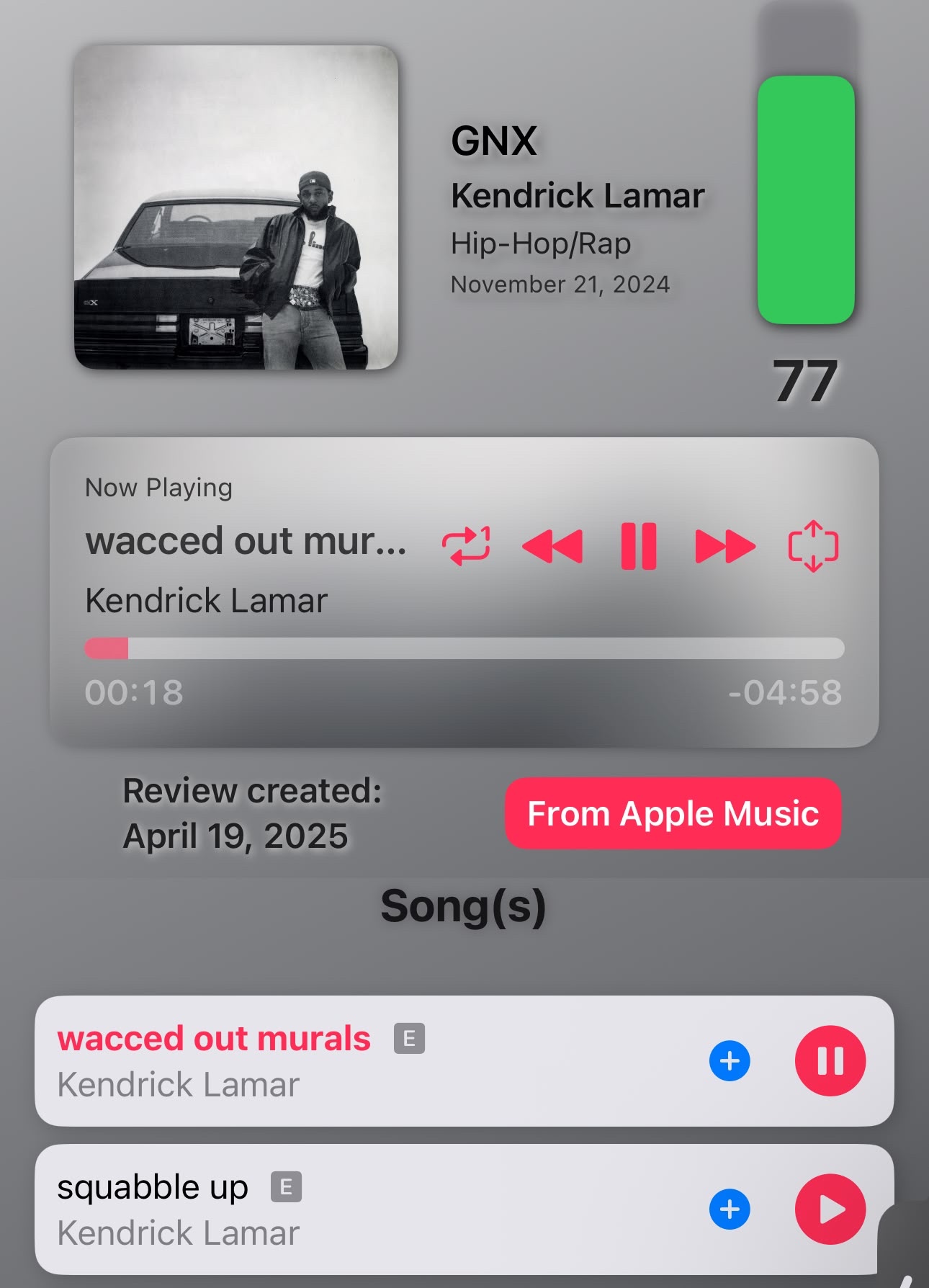
Task: Tap the playback progress bar
Action: [464, 648]
